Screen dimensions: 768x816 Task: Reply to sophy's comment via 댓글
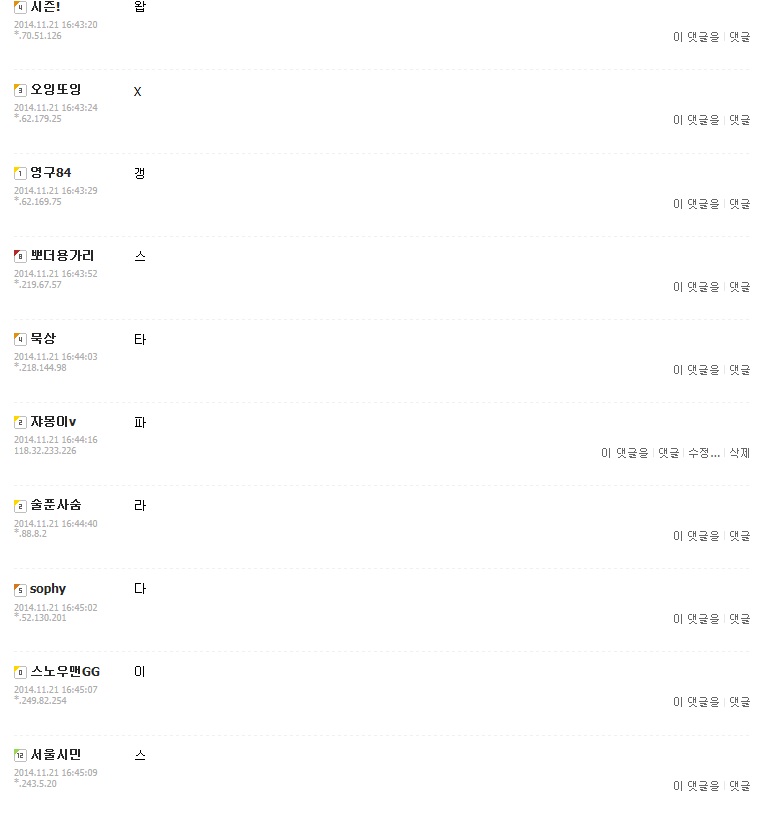(739, 619)
